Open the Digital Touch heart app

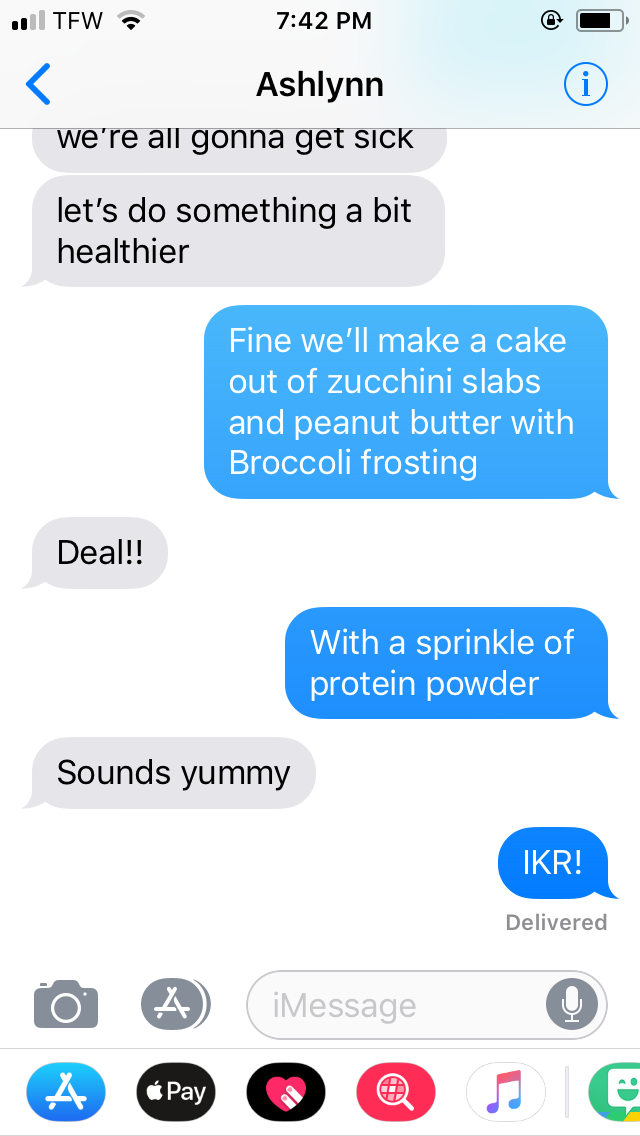286,1092
